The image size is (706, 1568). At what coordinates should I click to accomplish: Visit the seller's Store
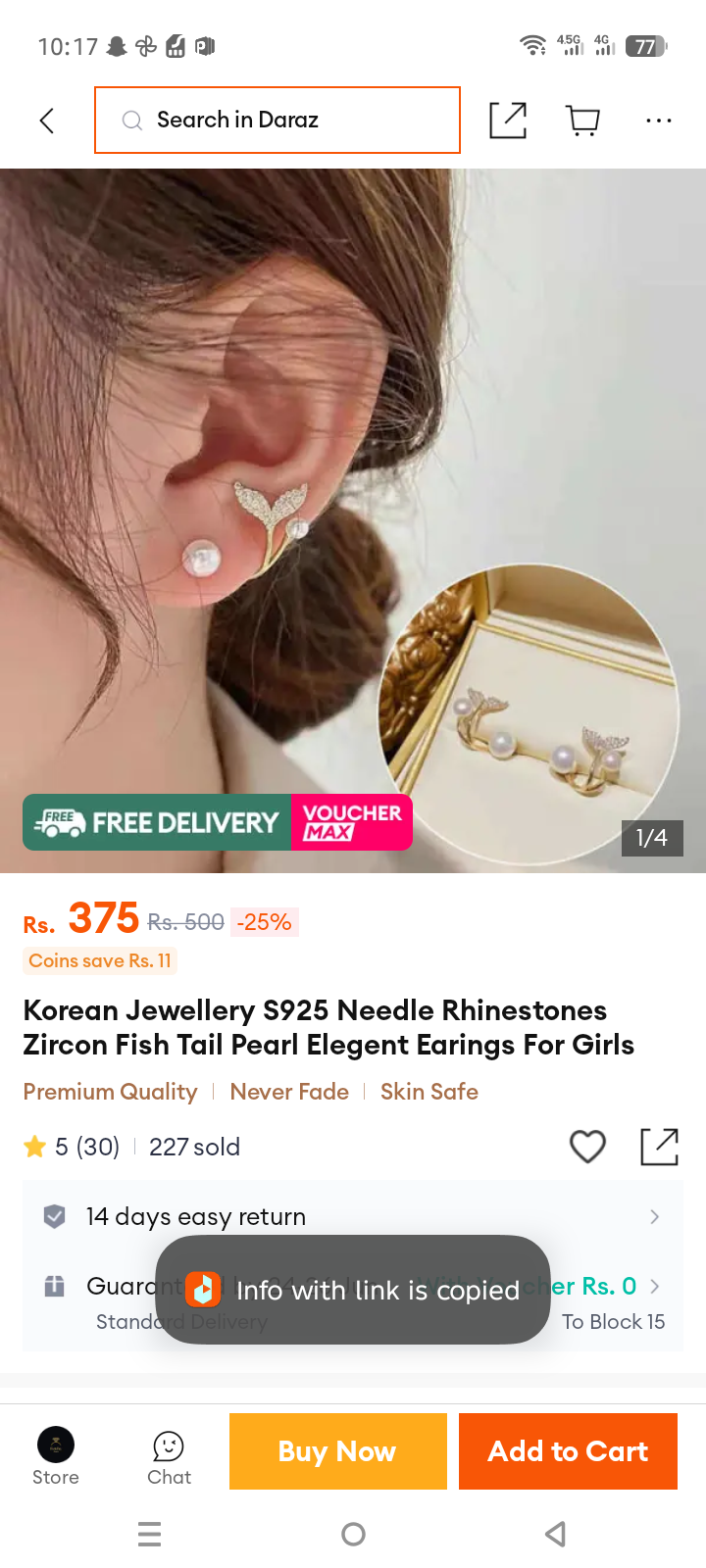56,1456
